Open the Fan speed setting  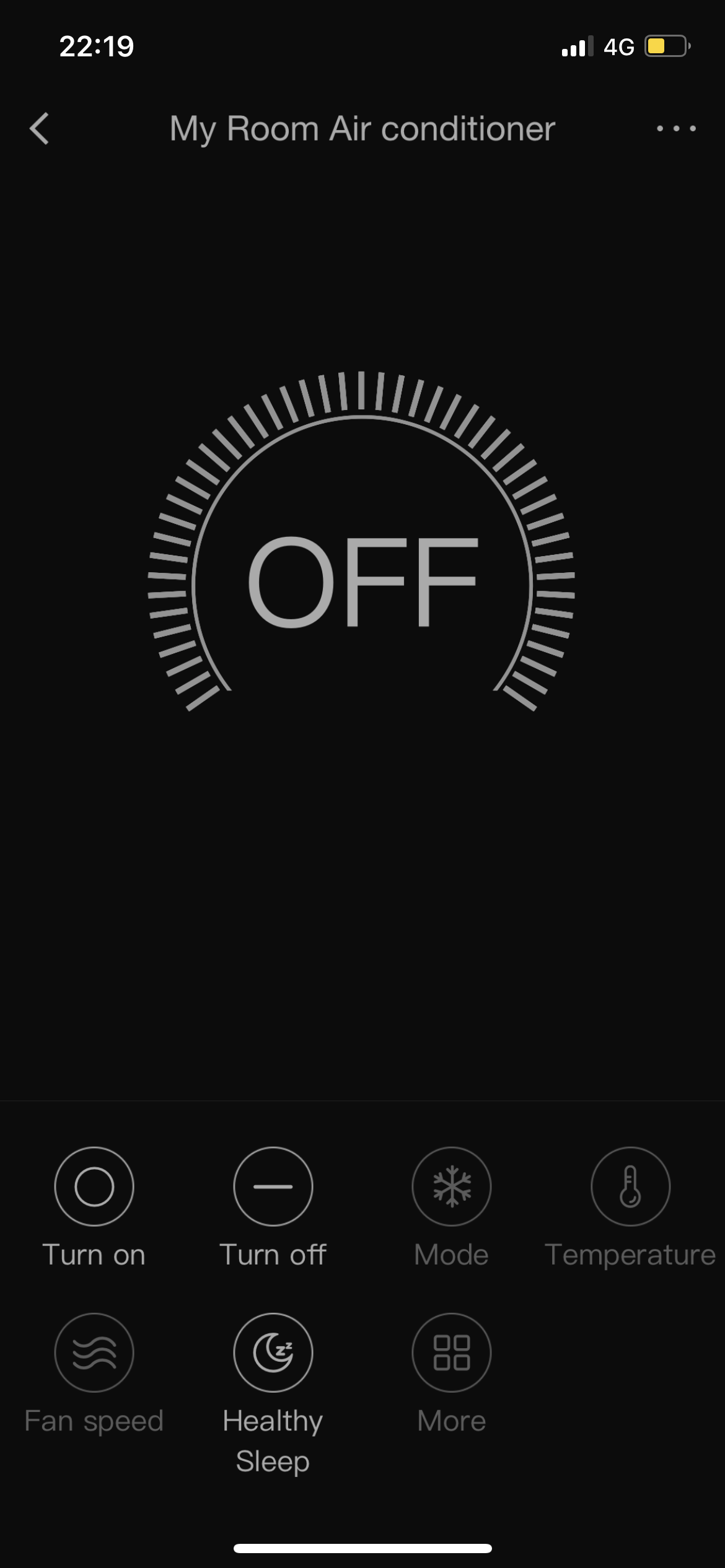click(94, 1352)
